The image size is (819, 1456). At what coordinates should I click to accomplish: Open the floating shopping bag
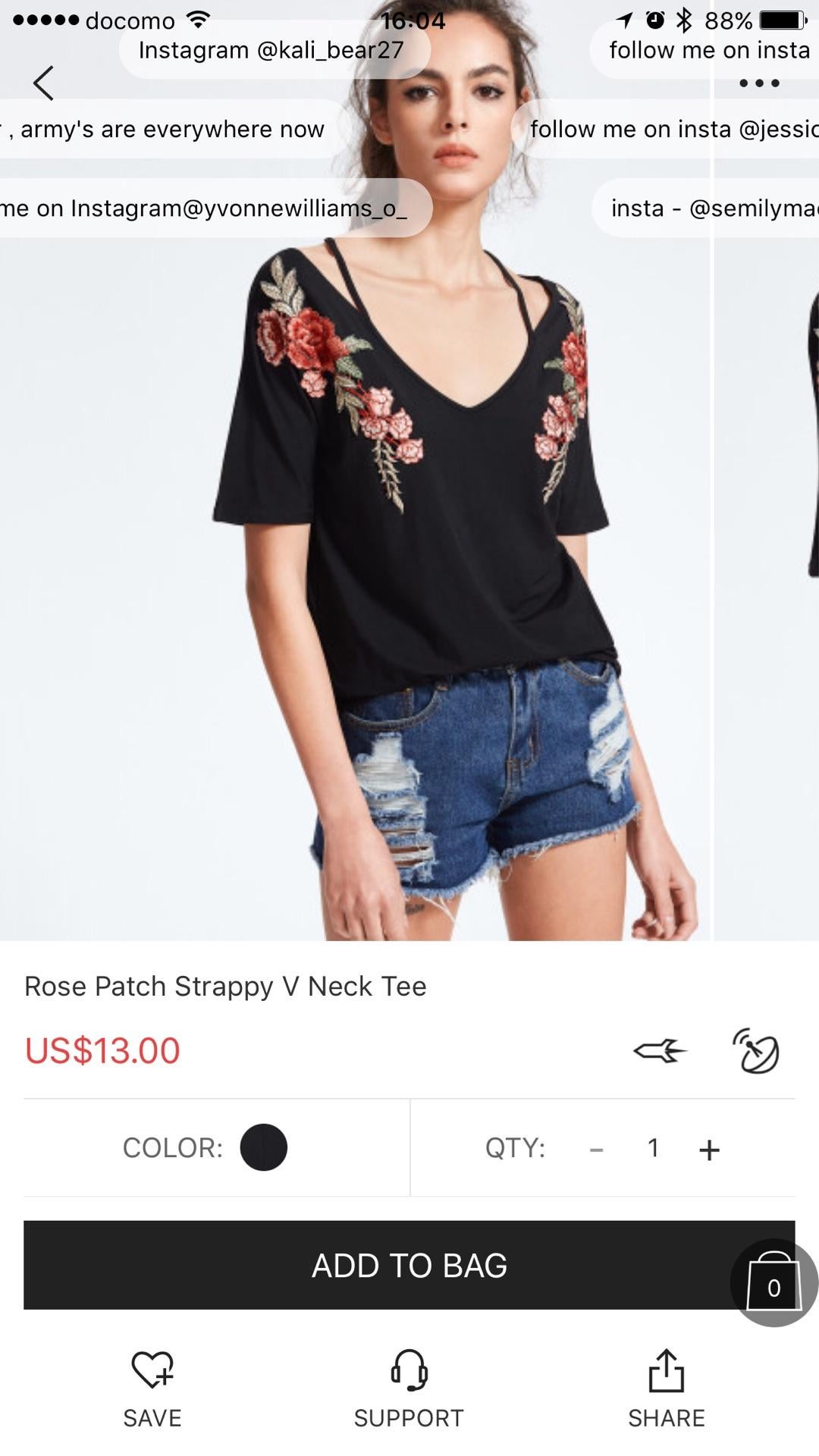[773, 1283]
